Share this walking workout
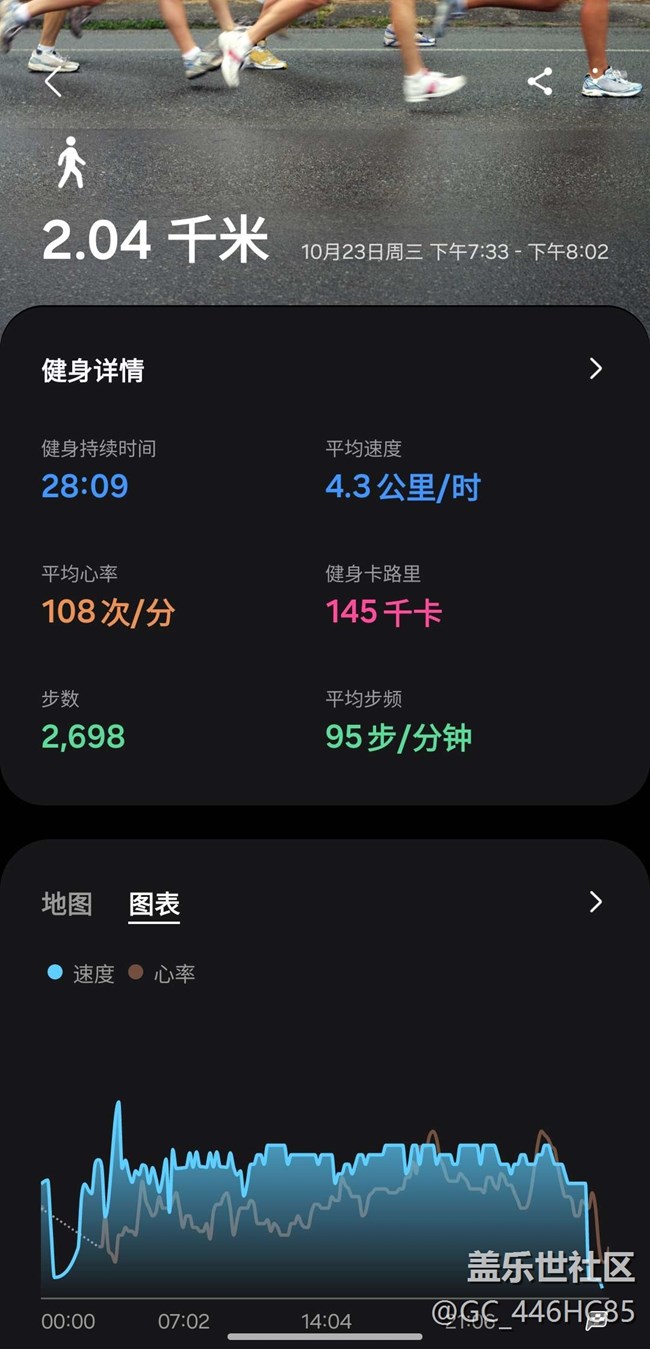The image size is (650, 1349). 540,82
